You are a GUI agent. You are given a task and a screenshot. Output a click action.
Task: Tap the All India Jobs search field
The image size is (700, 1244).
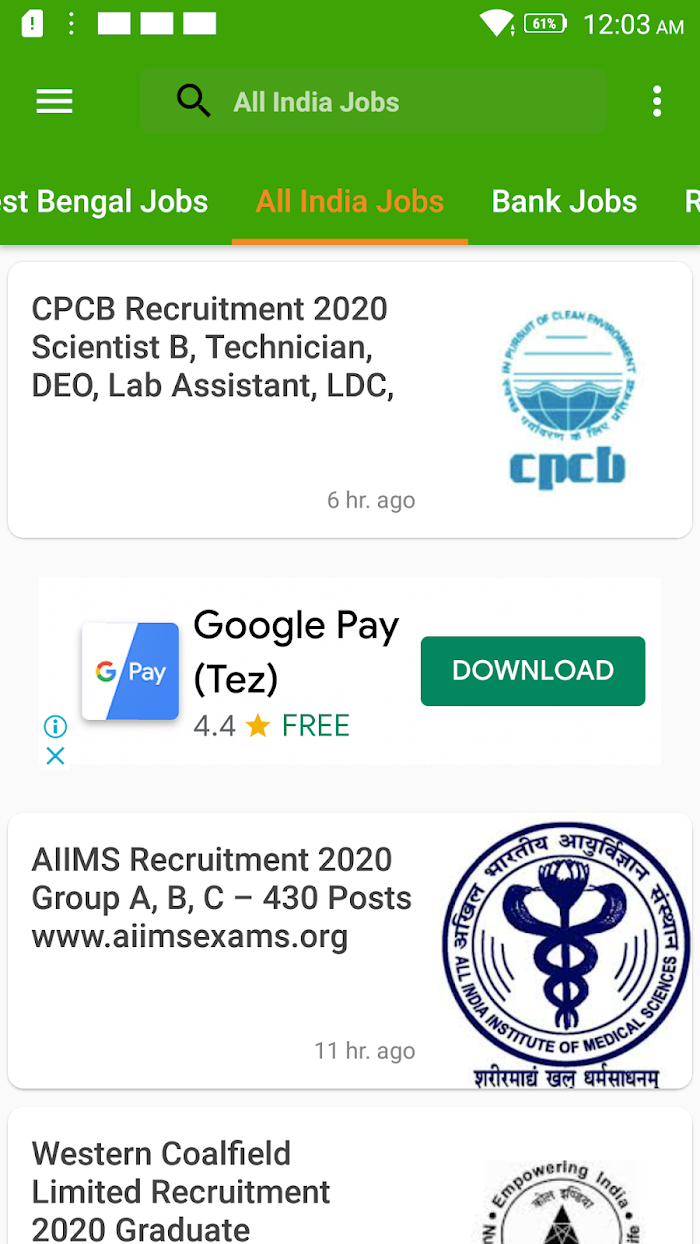click(x=373, y=101)
